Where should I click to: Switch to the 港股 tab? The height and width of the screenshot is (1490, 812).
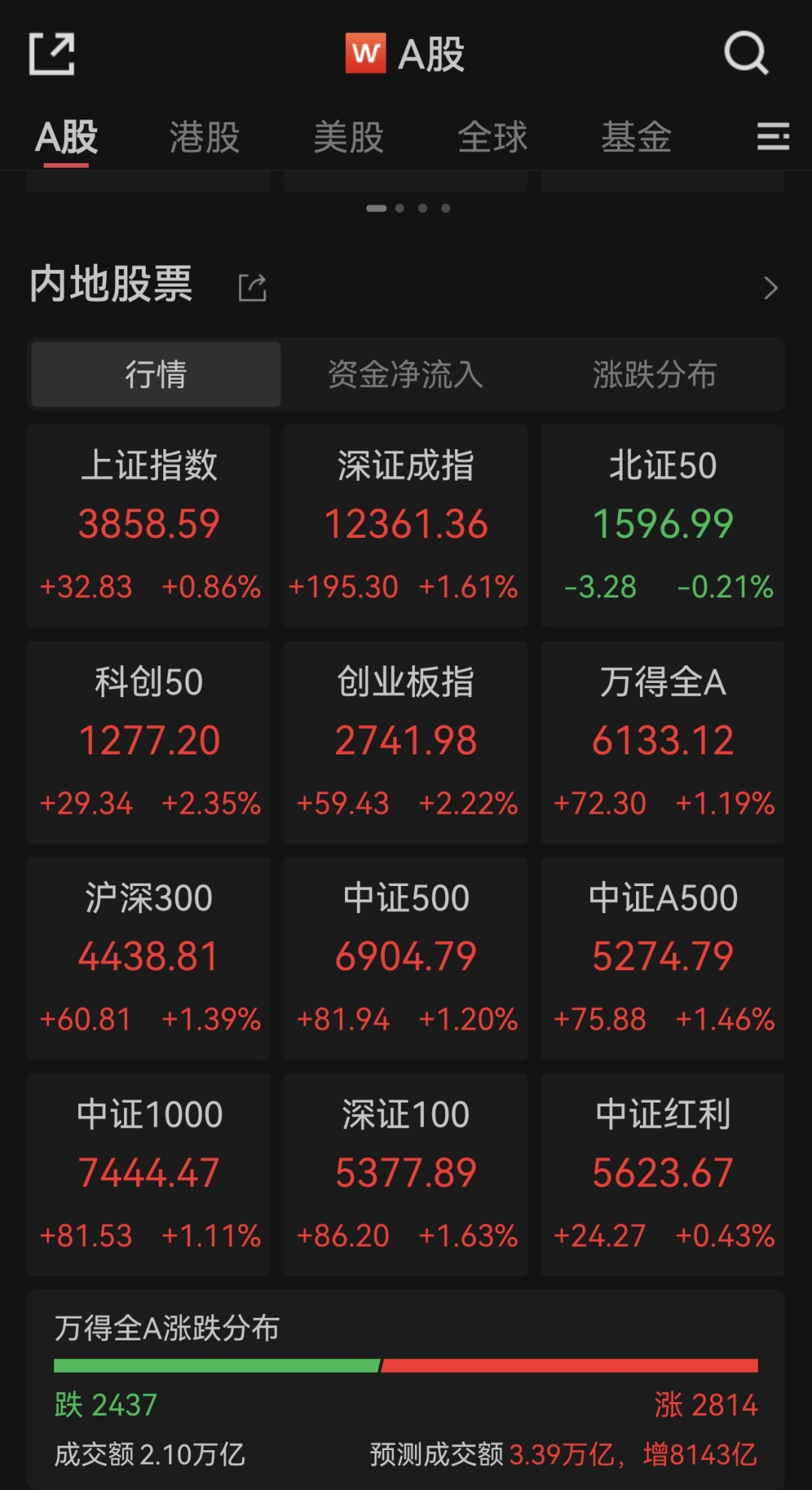click(x=205, y=138)
